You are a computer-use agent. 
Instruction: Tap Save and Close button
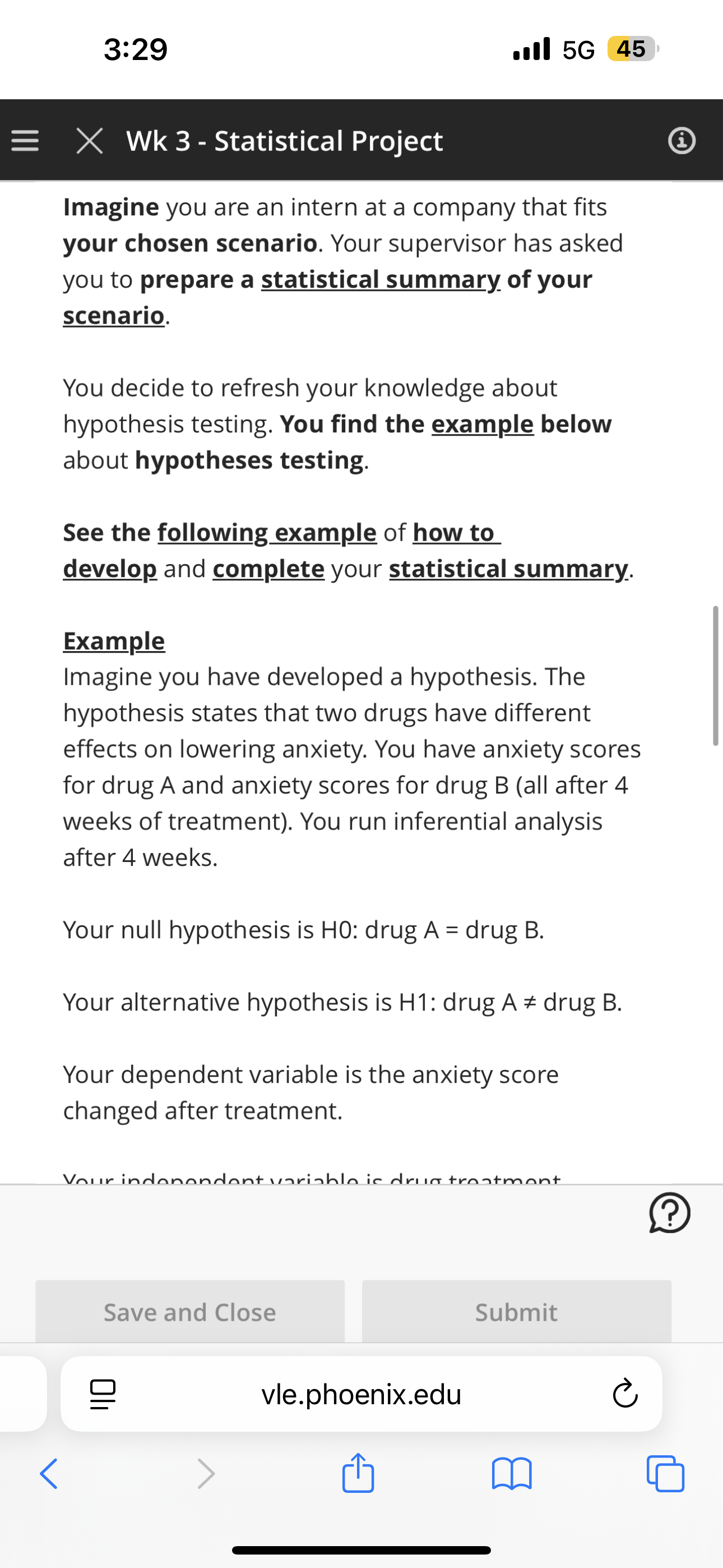(x=190, y=1312)
